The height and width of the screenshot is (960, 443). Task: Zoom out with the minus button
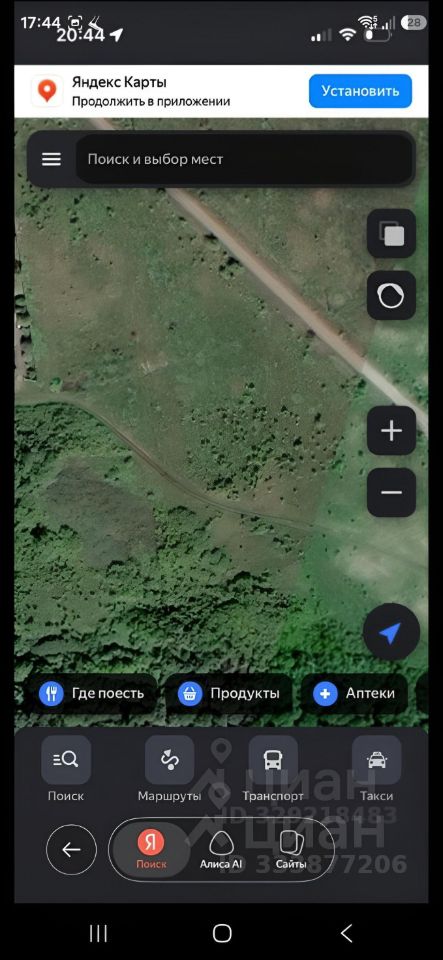point(392,492)
